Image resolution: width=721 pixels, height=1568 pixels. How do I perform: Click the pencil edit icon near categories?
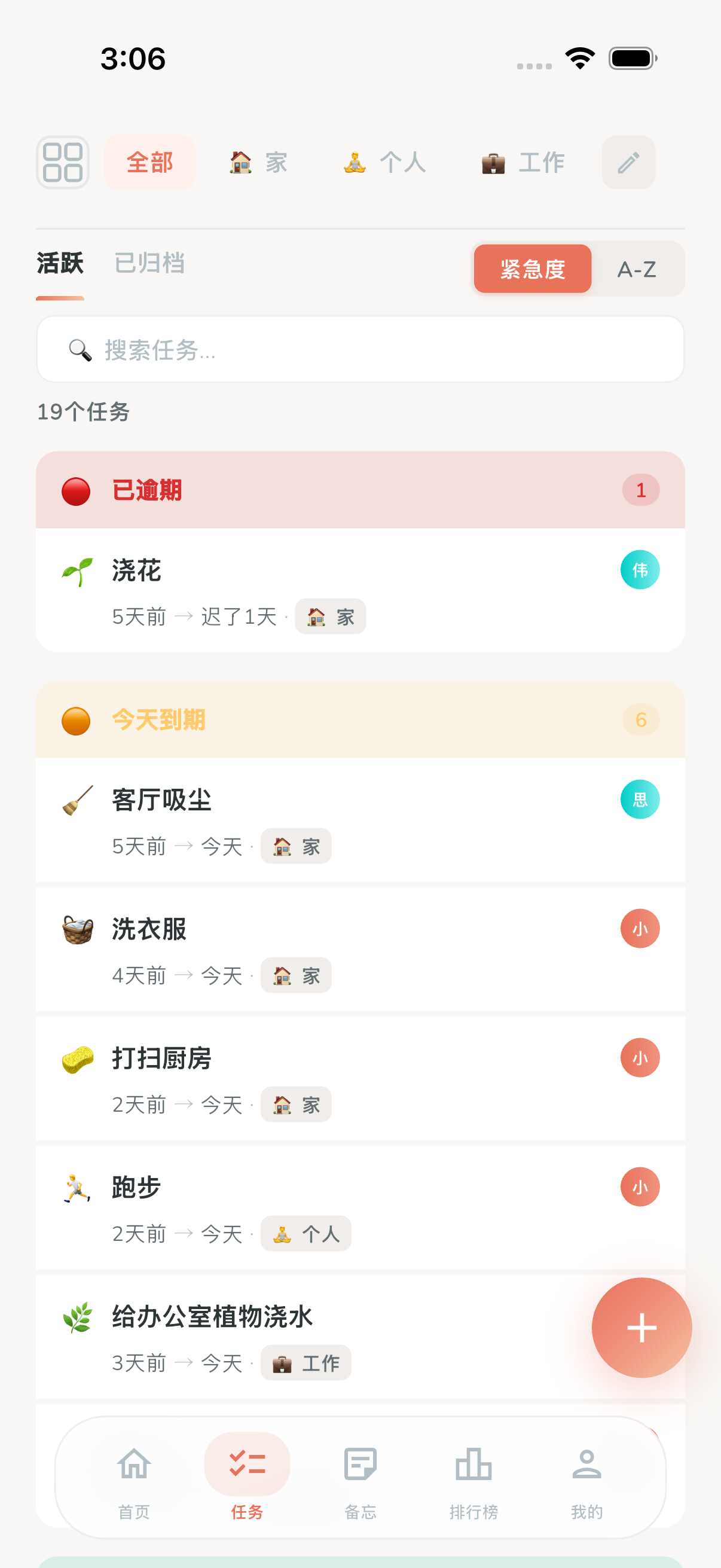tap(628, 163)
